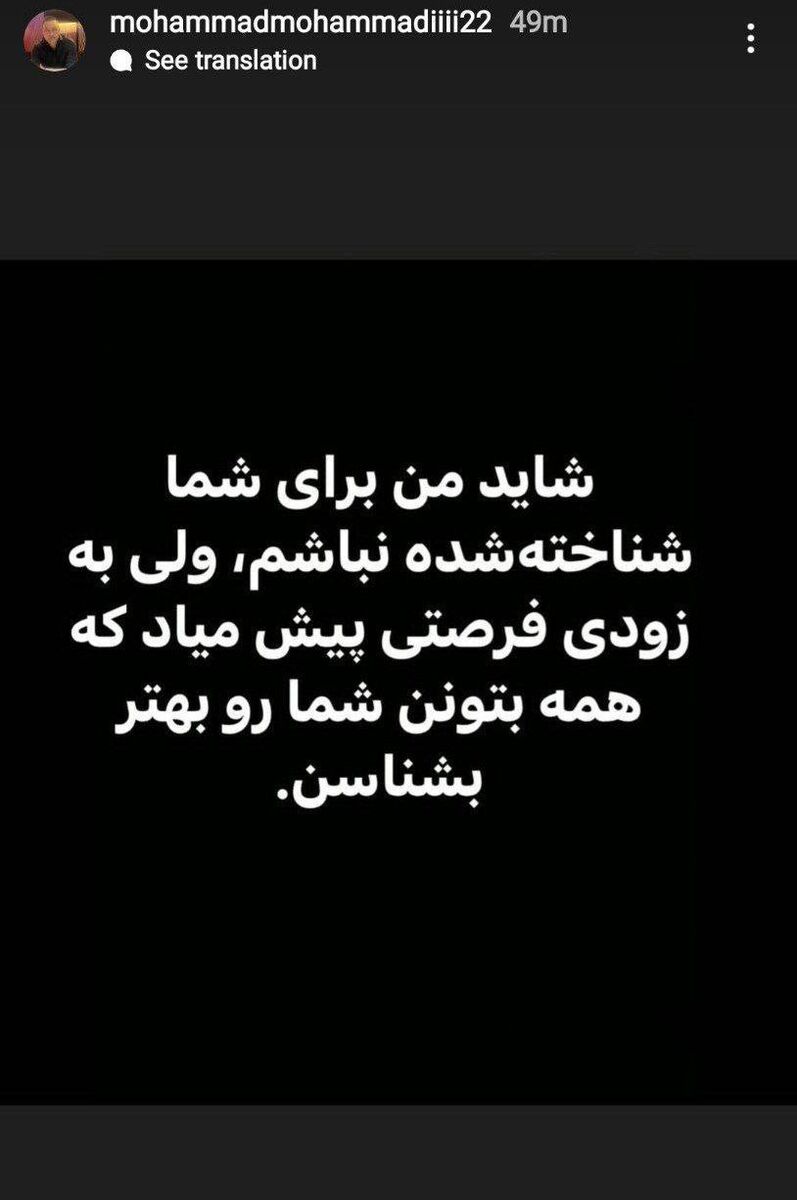The image size is (797, 1200).
Task: Open the three-dot overflow menu
Action: point(752,39)
